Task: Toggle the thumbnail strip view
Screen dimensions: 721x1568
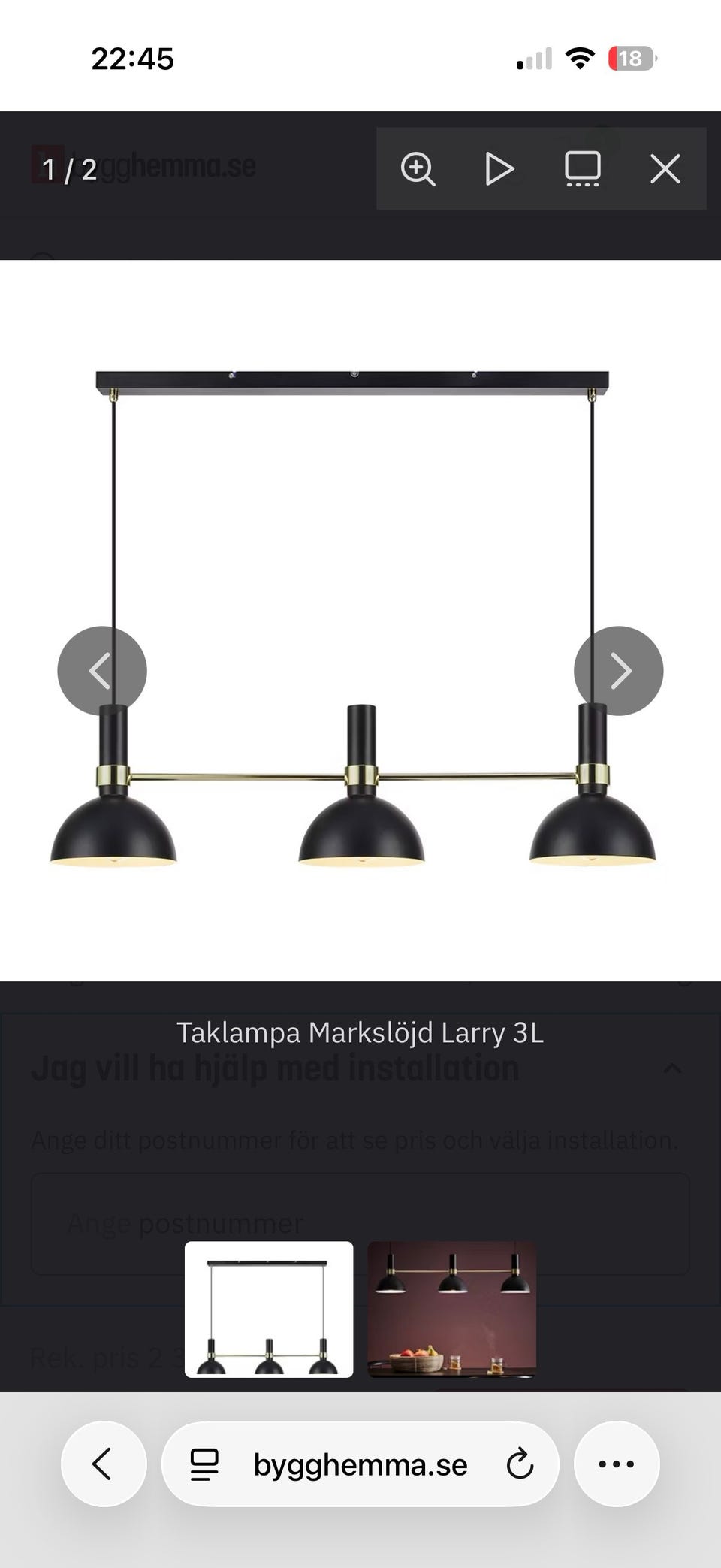Action: 582,168
